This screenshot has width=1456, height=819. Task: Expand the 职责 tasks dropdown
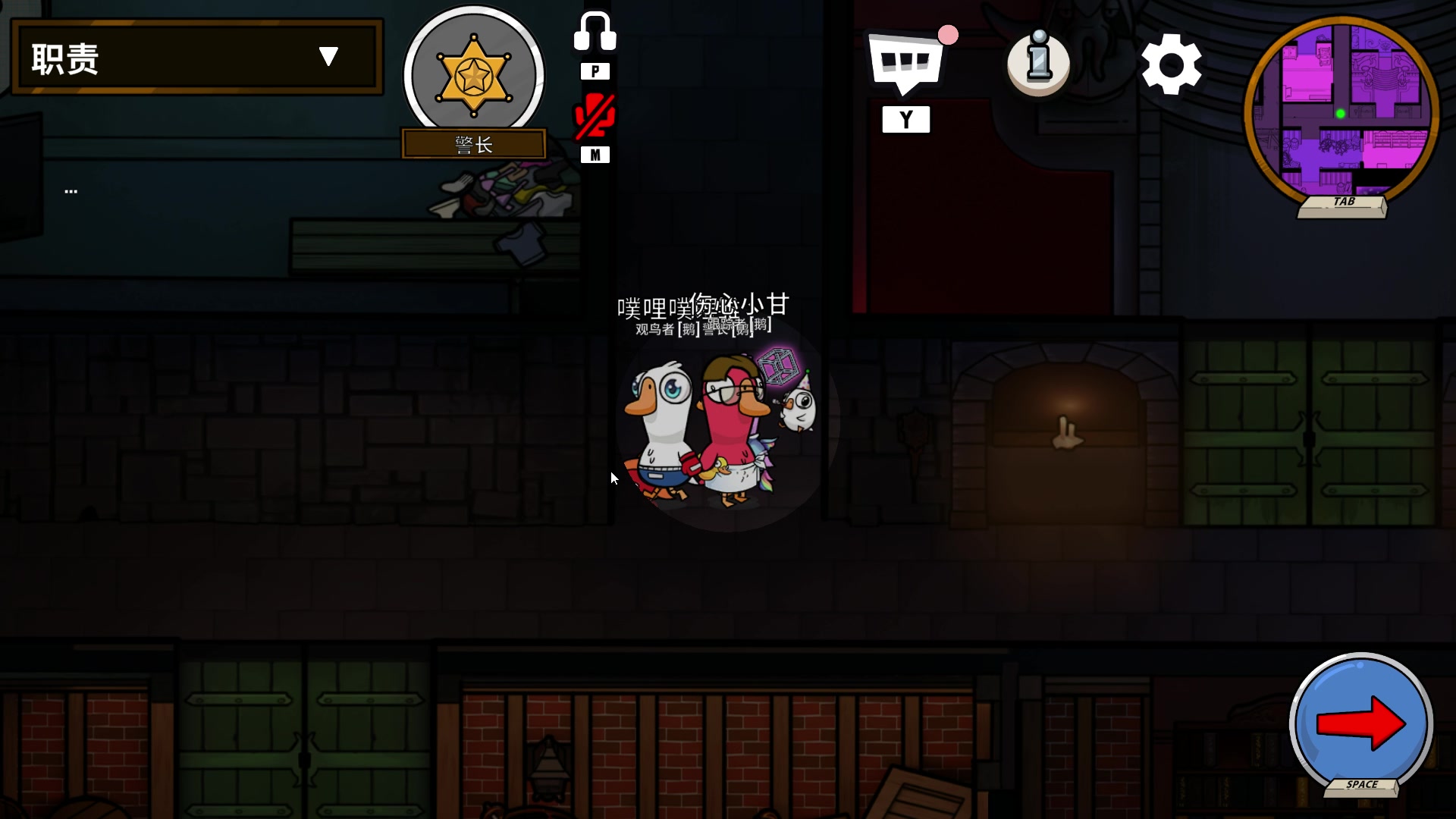tap(328, 57)
